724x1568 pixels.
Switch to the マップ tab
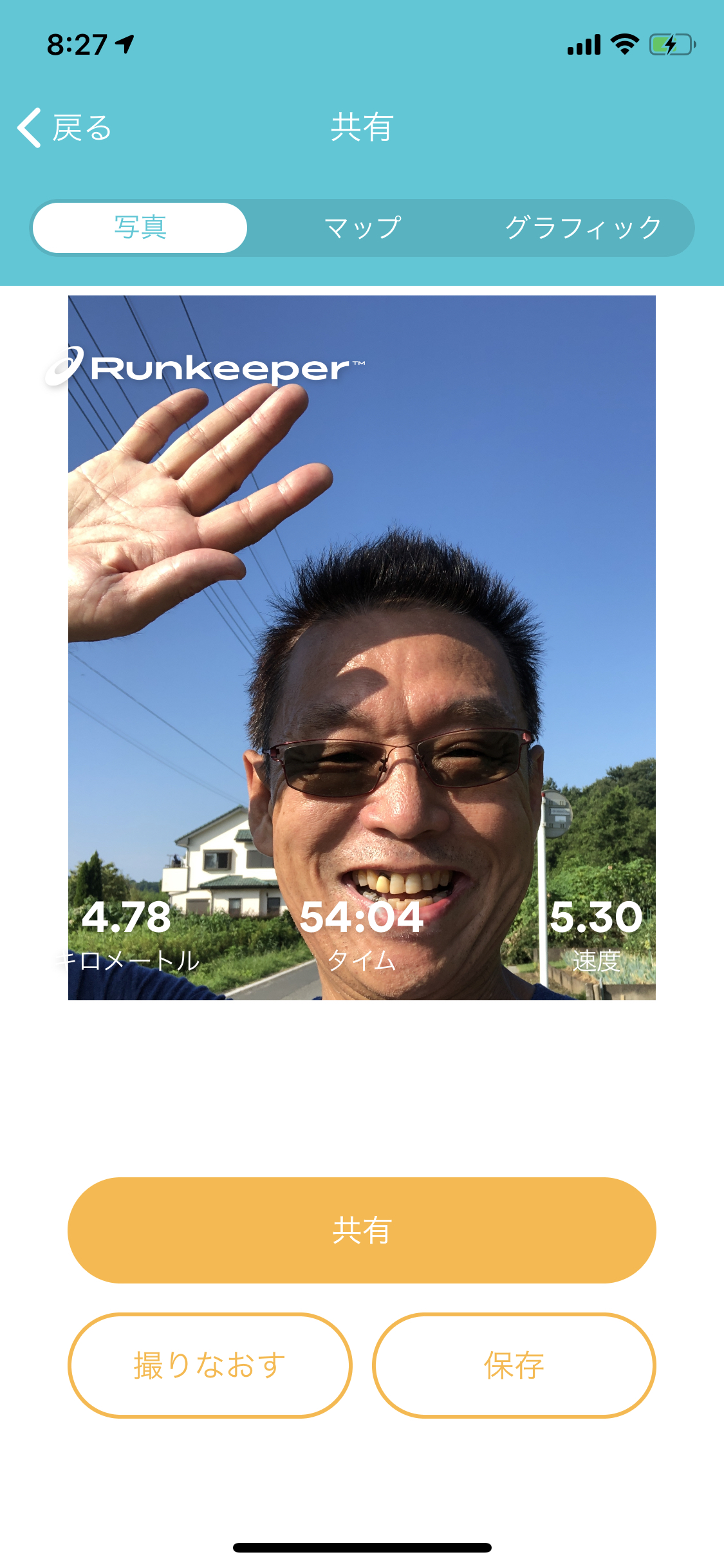point(362,228)
